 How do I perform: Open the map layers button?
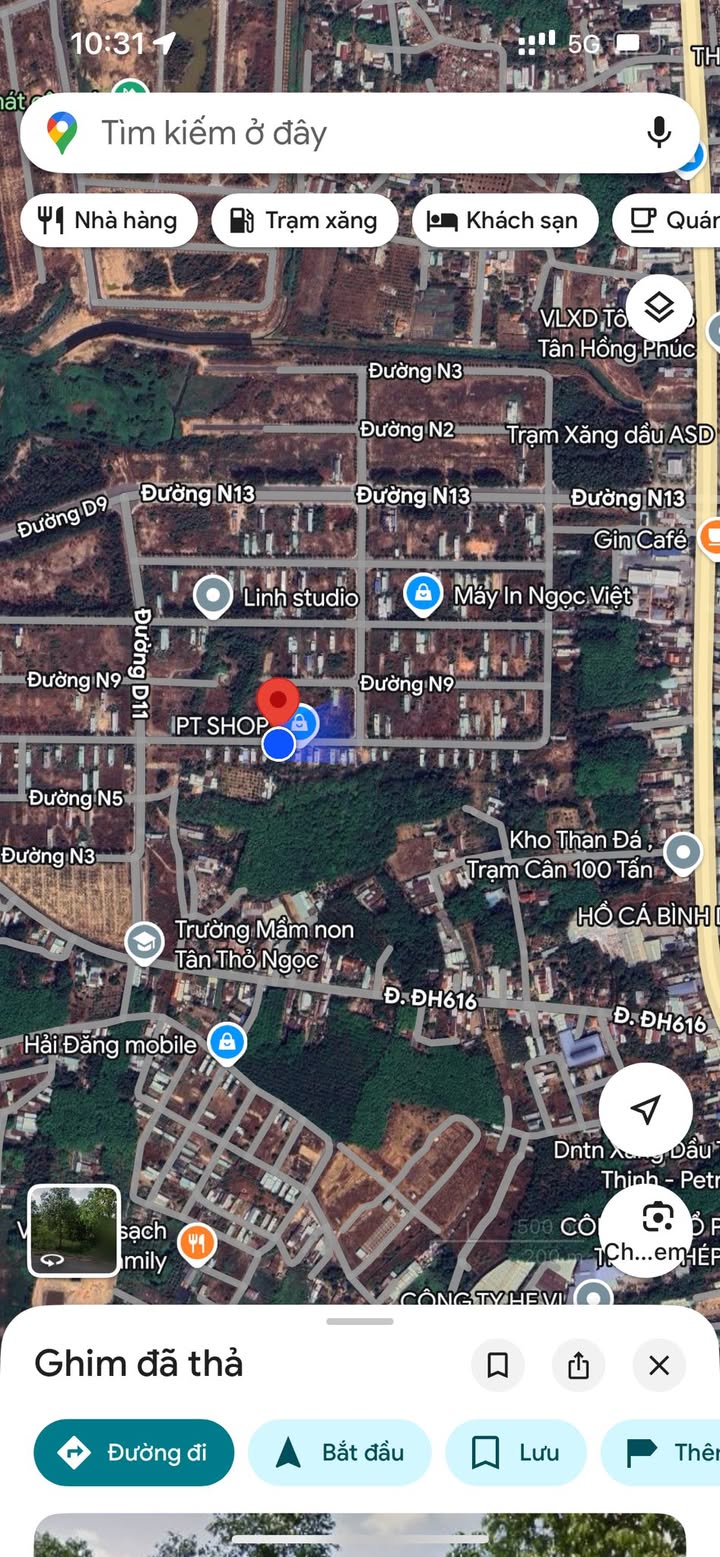click(x=659, y=307)
